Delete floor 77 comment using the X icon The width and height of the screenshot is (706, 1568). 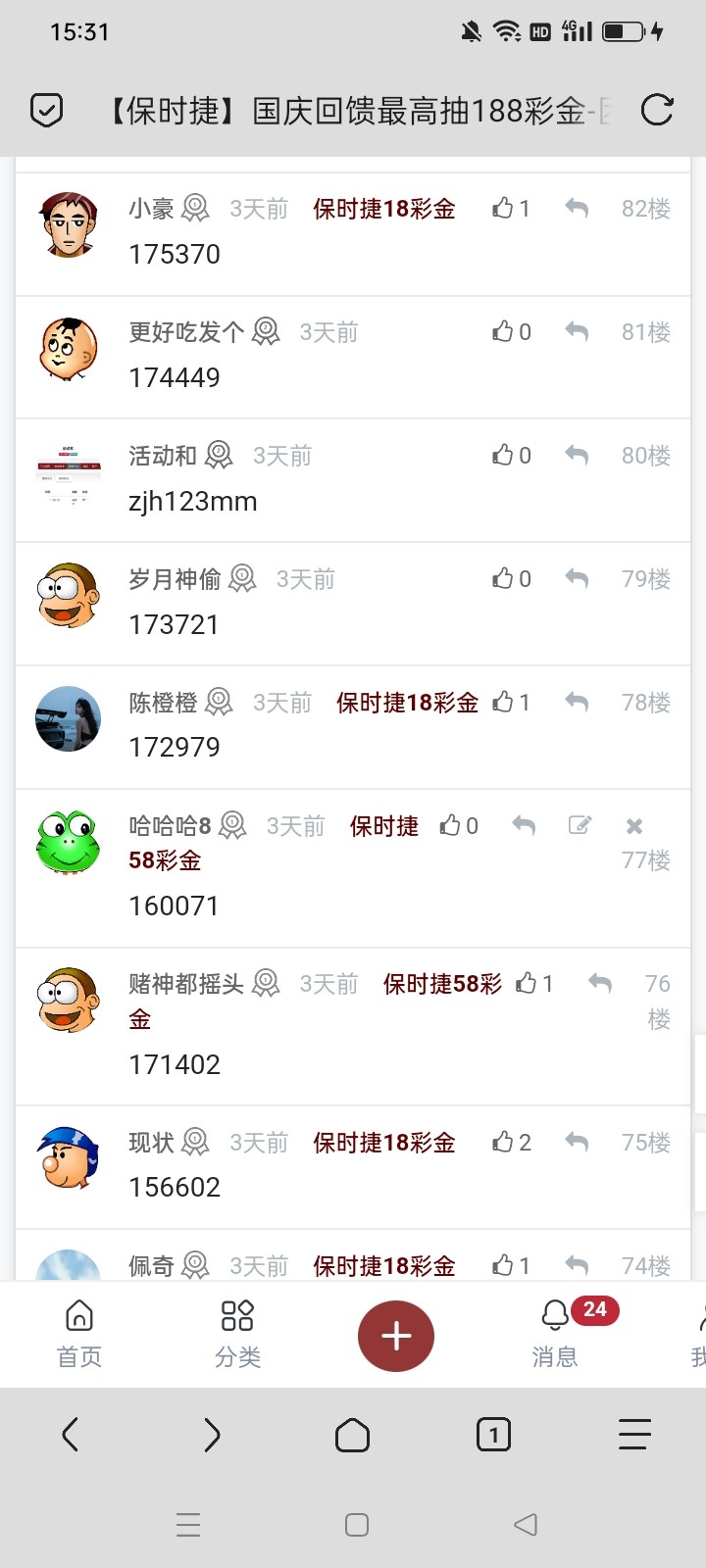tap(633, 826)
